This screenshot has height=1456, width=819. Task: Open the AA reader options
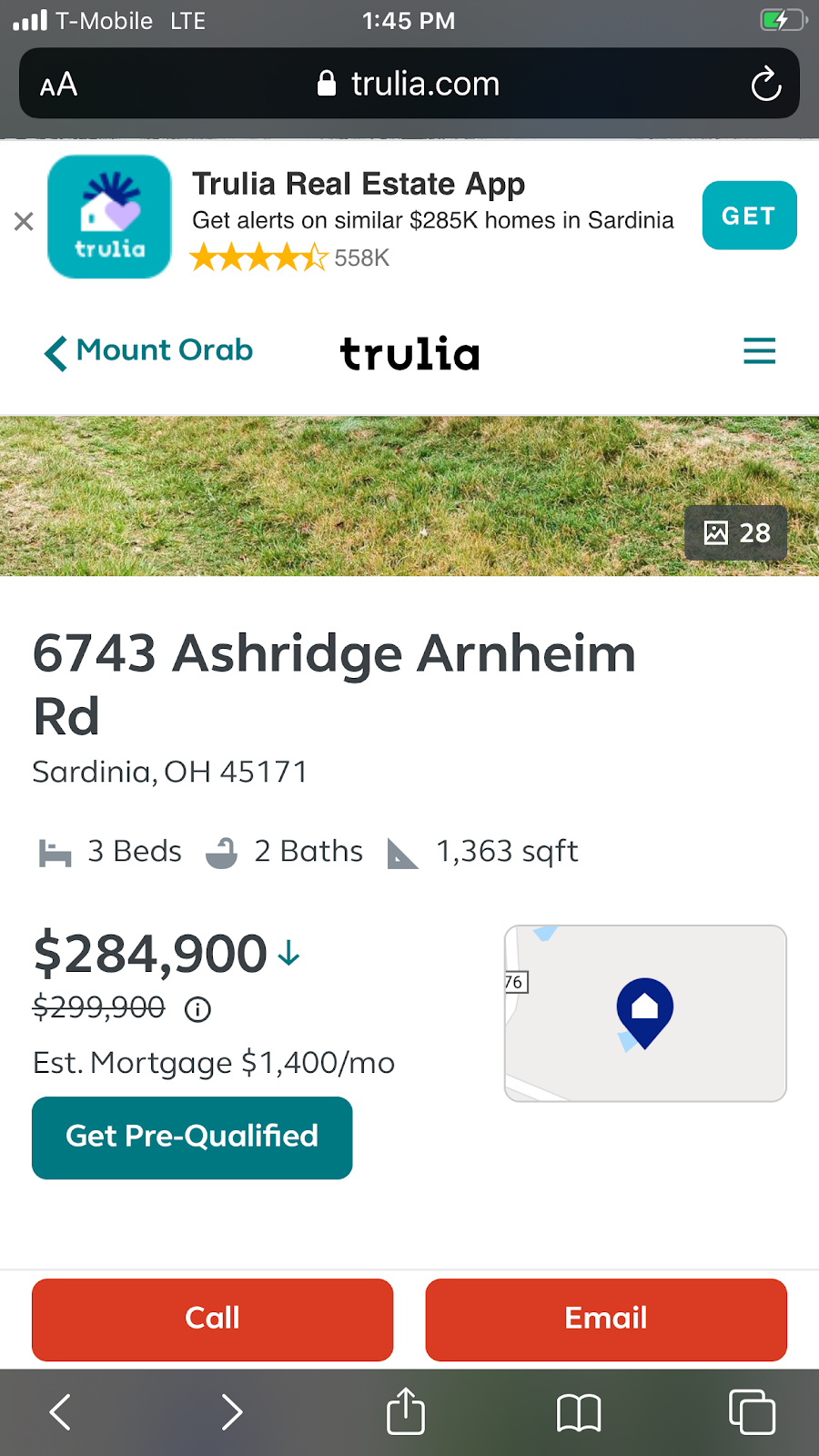tap(59, 85)
